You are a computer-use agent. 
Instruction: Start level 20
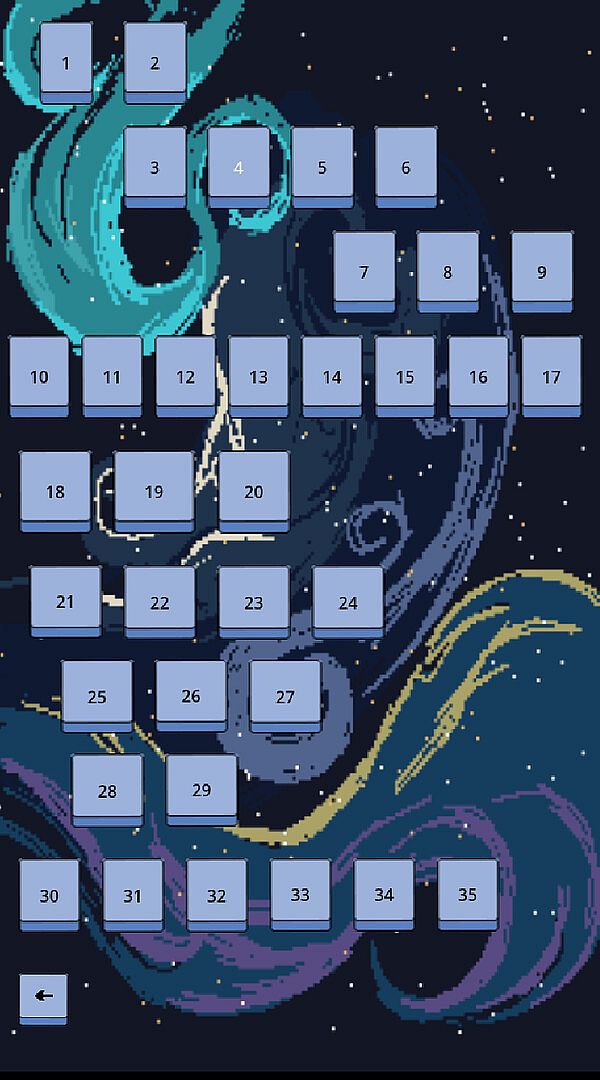click(253, 491)
